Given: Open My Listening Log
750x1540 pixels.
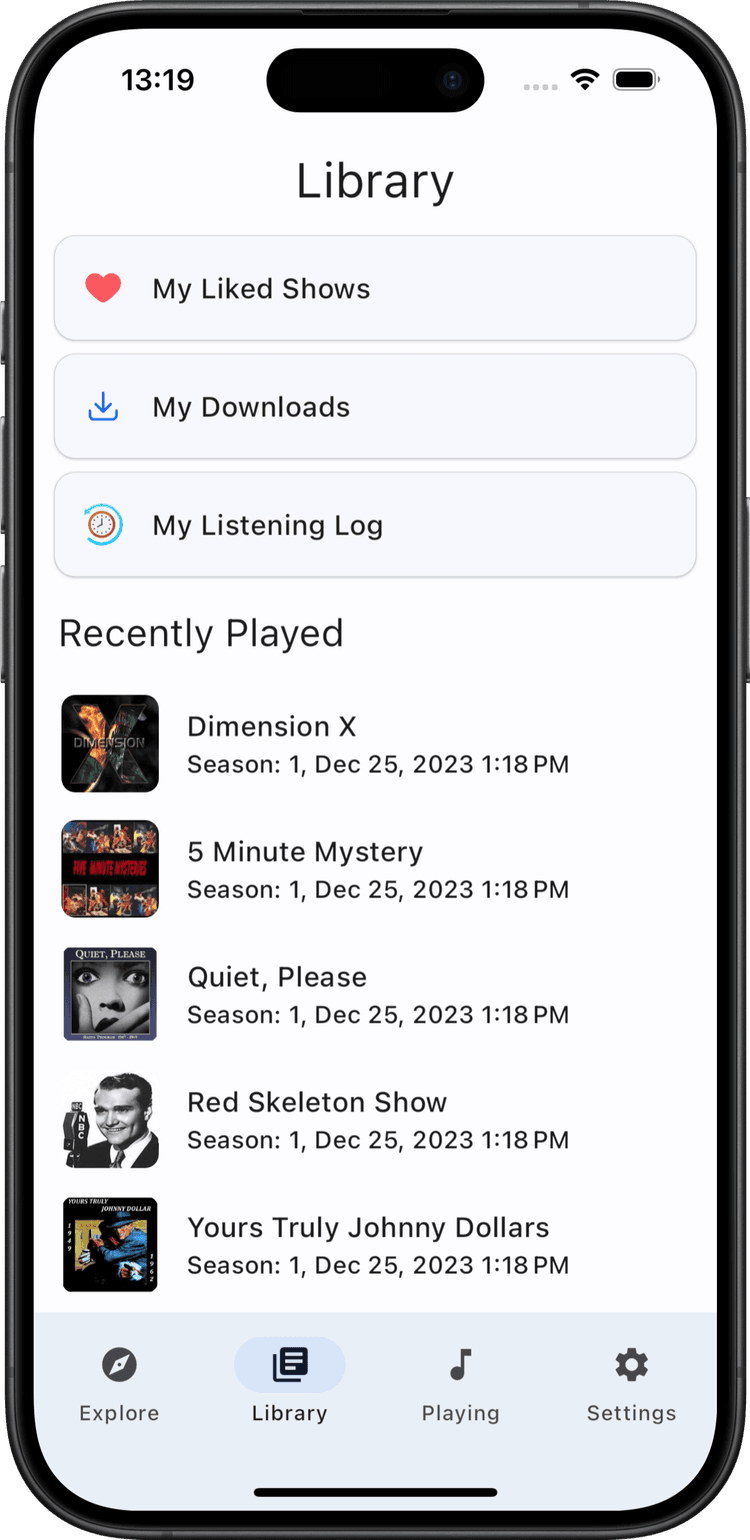Looking at the screenshot, I should pos(375,524).
